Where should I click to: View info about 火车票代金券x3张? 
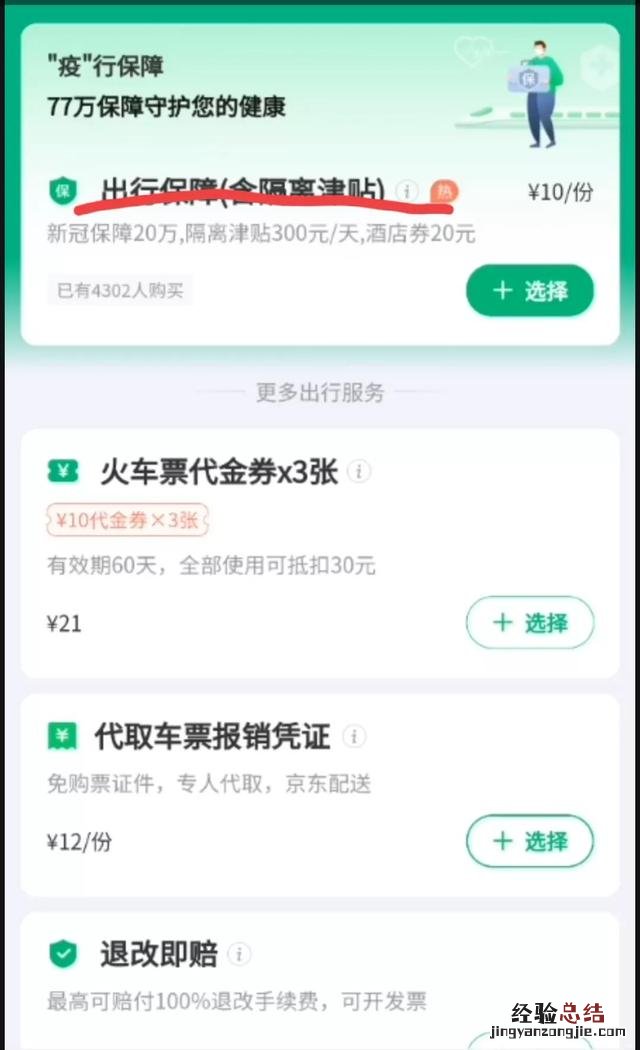pyautogui.click(x=361, y=471)
